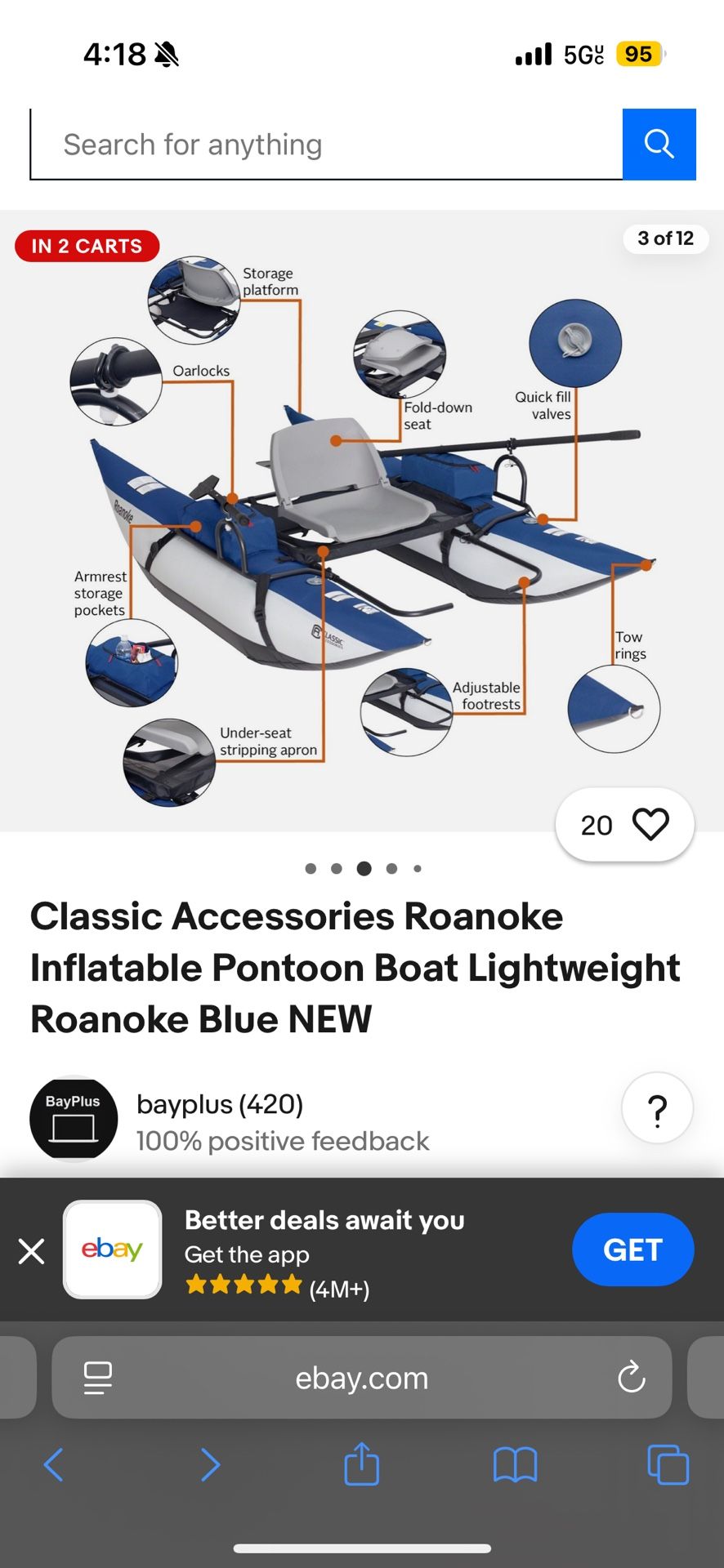Open Safari bookmarks
This screenshot has width=724, height=1568.
tap(516, 1465)
